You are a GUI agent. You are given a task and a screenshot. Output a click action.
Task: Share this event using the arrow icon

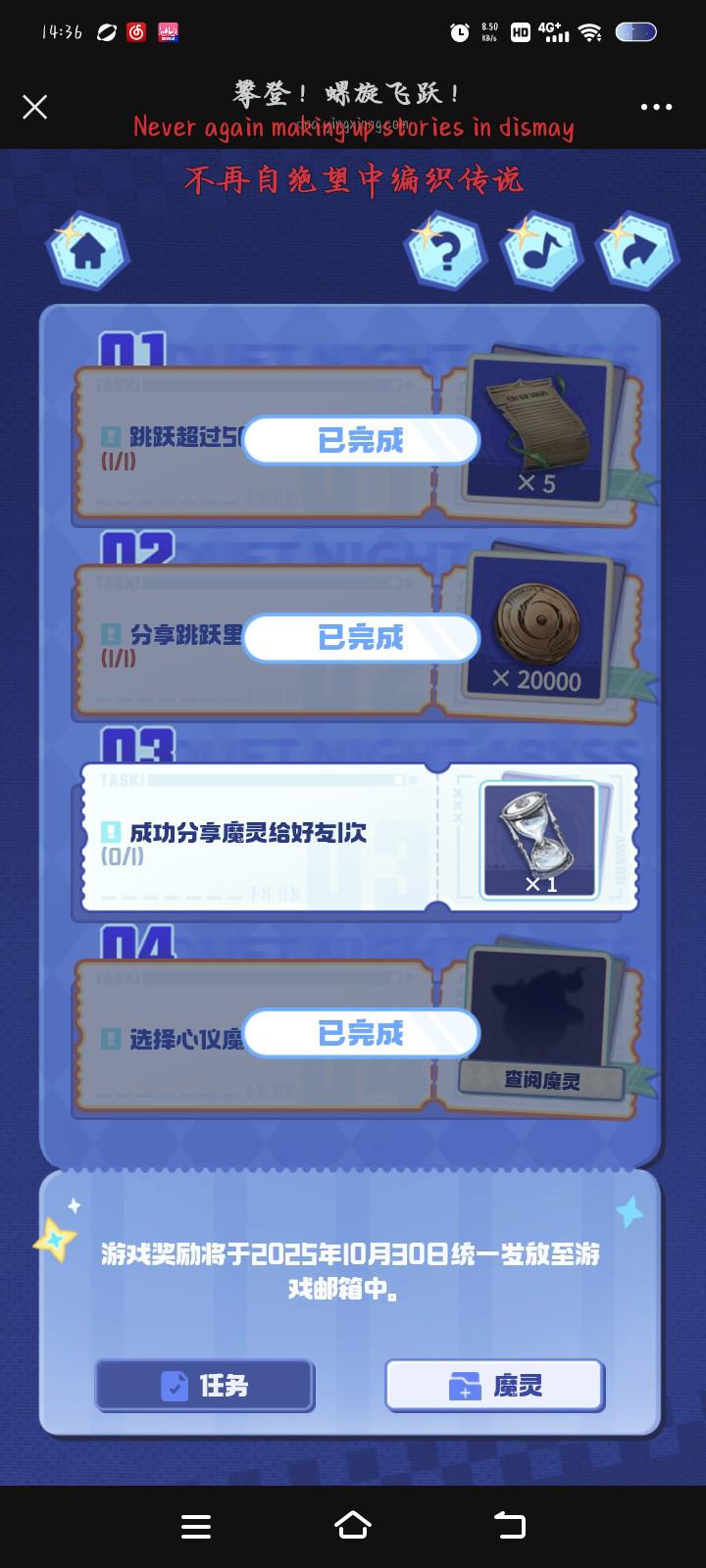tap(637, 253)
